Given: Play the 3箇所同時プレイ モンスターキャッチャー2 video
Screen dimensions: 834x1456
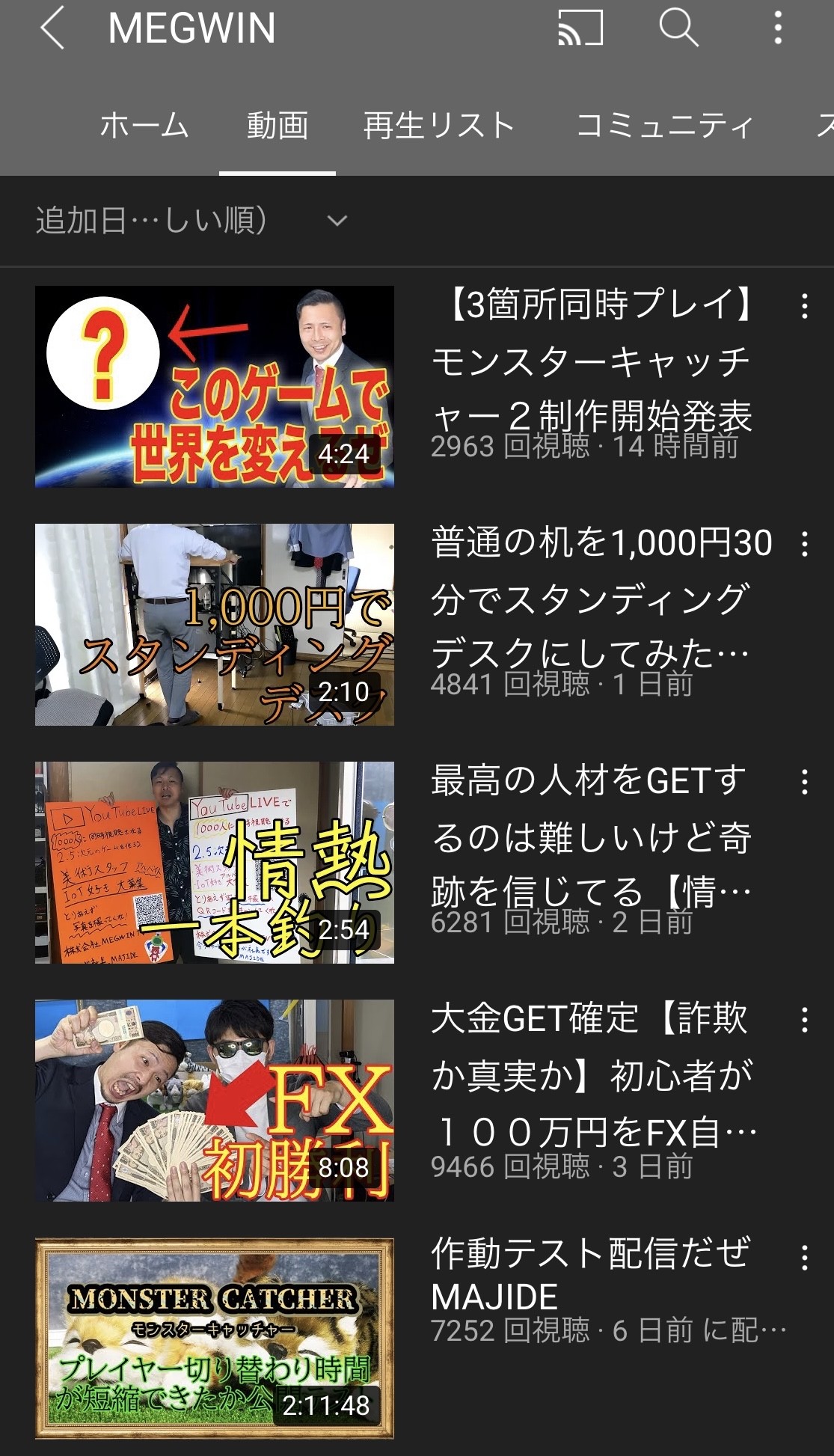Looking at the screenshot, I should point(215,386).
